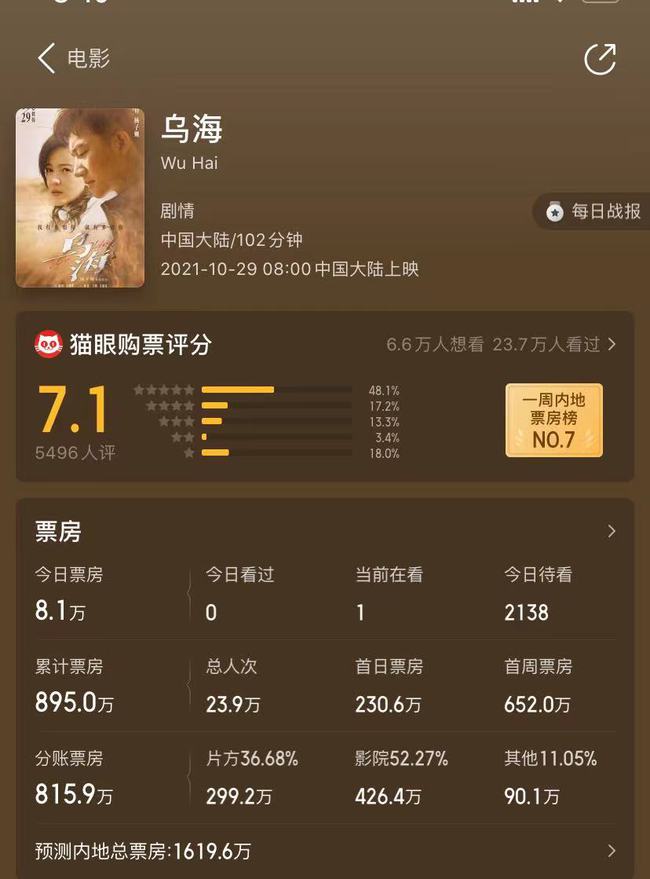This screenshot has height=879, width=650.
Task: Open the 乌海 movie poster
Action: click(80, 198)
